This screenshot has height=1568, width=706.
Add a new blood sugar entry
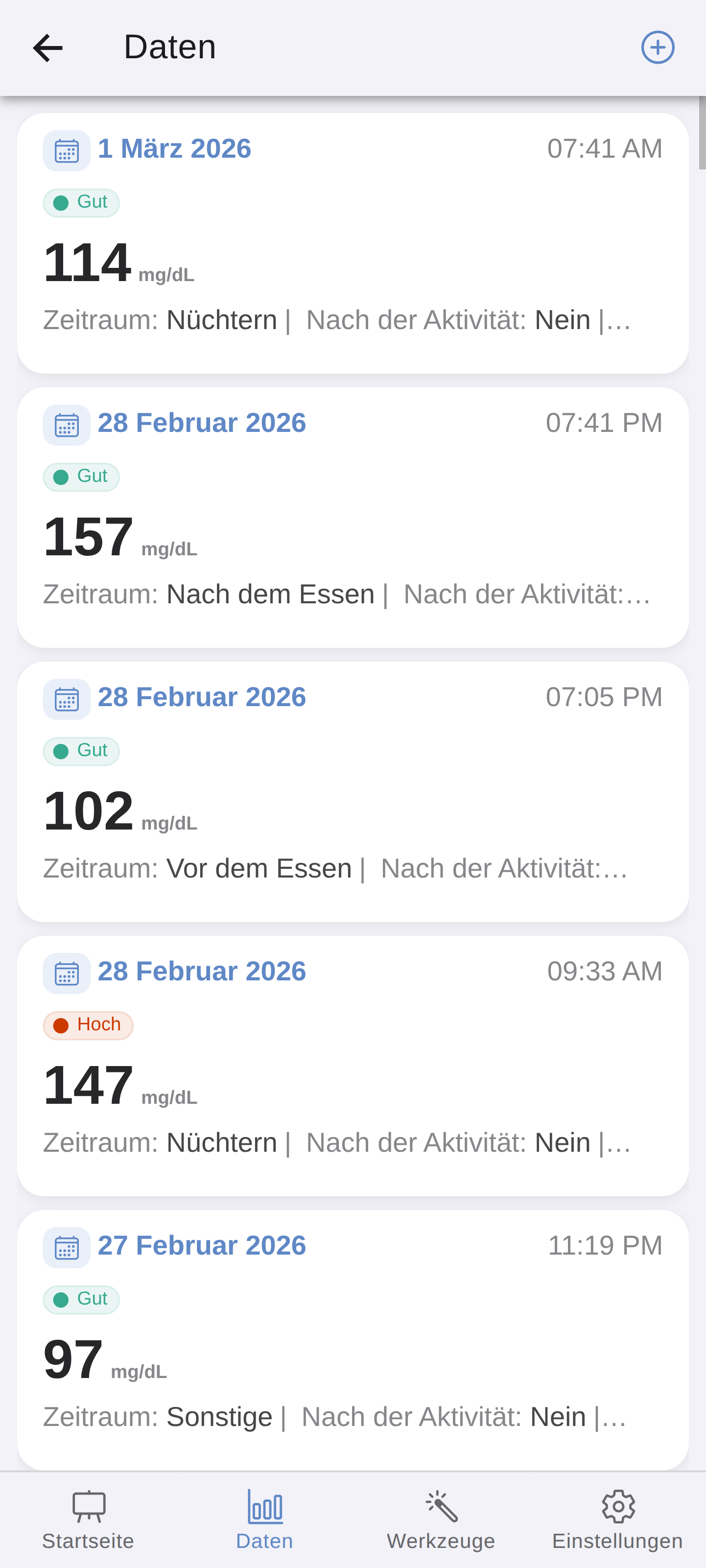(x=658, y=48)
